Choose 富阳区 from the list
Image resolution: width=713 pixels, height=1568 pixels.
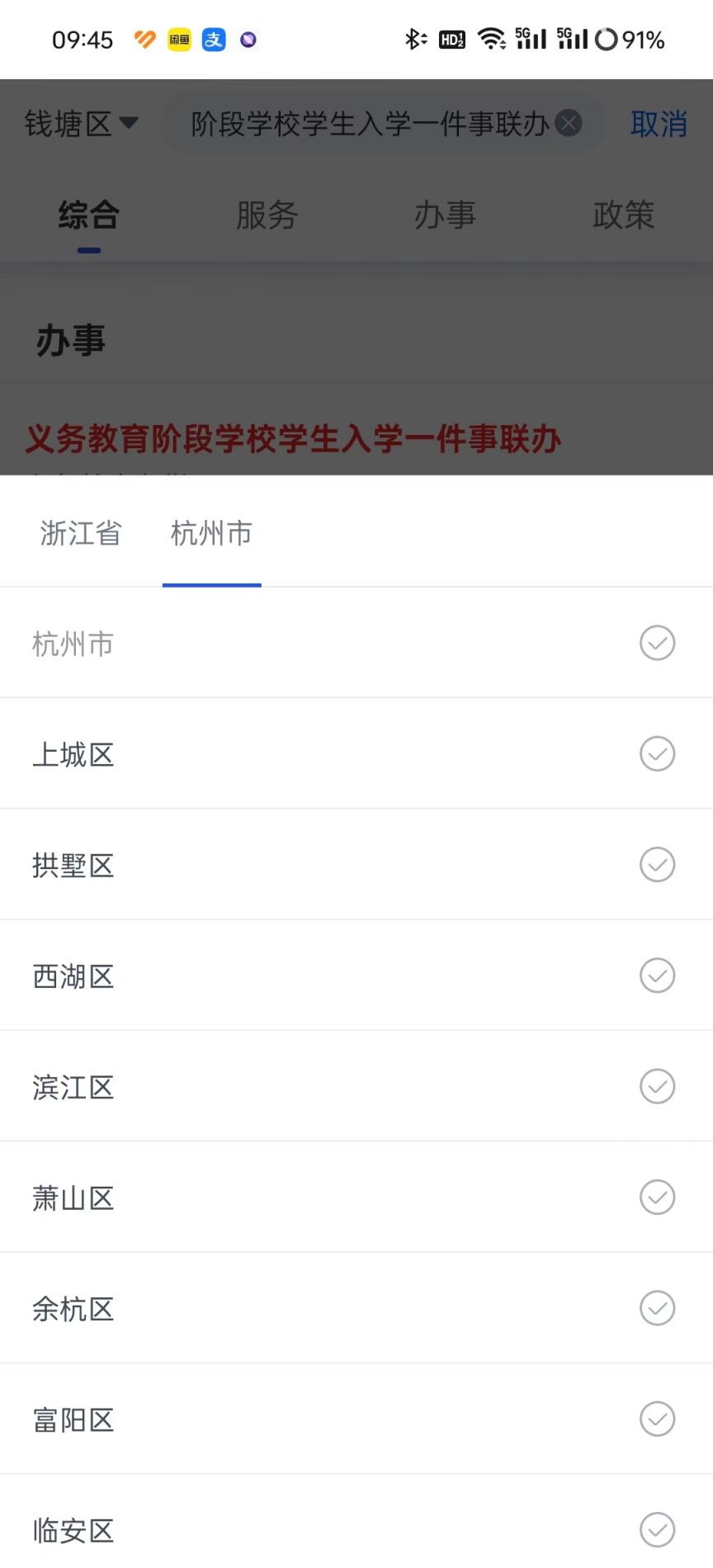[x=356, y=1419]
